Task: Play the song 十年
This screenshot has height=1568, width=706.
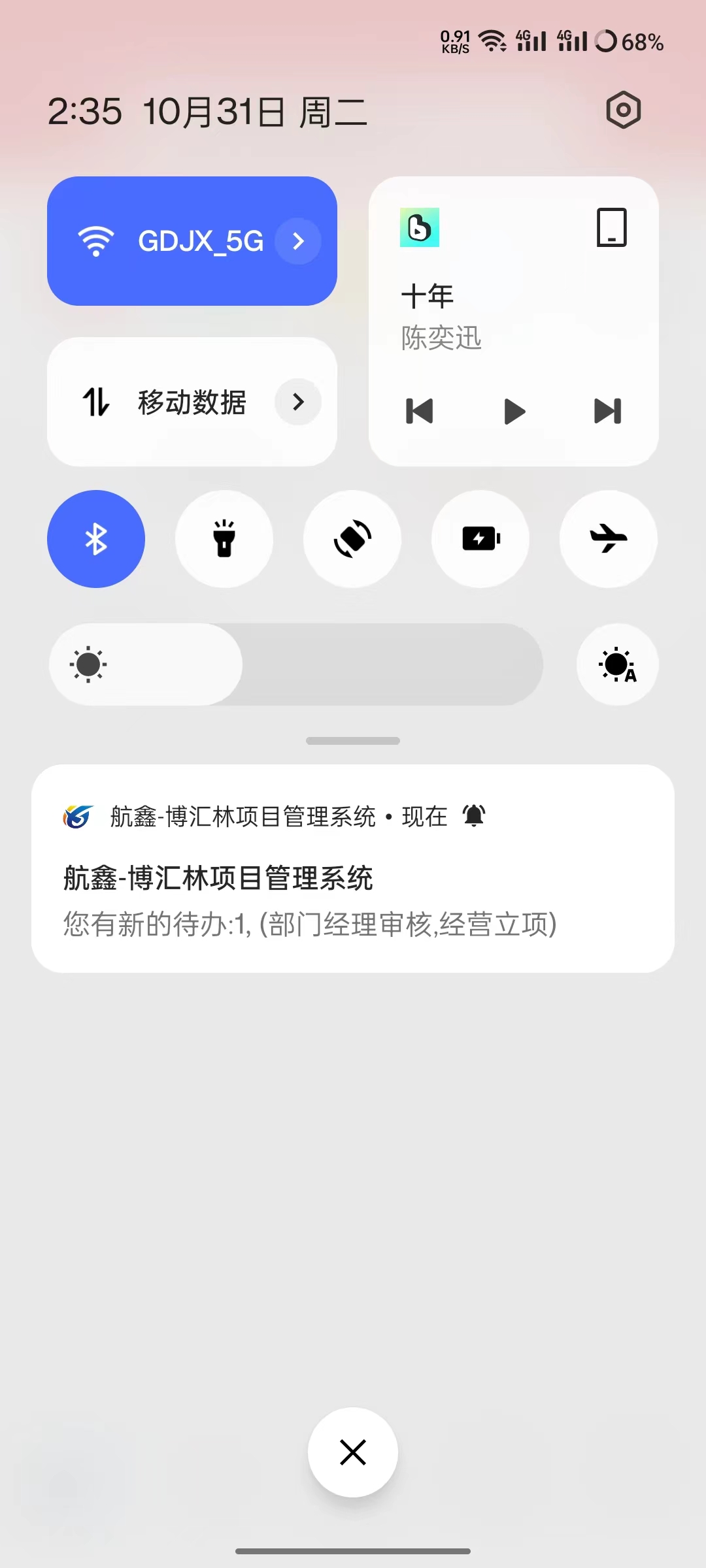Action: click(x=514, y=411)
